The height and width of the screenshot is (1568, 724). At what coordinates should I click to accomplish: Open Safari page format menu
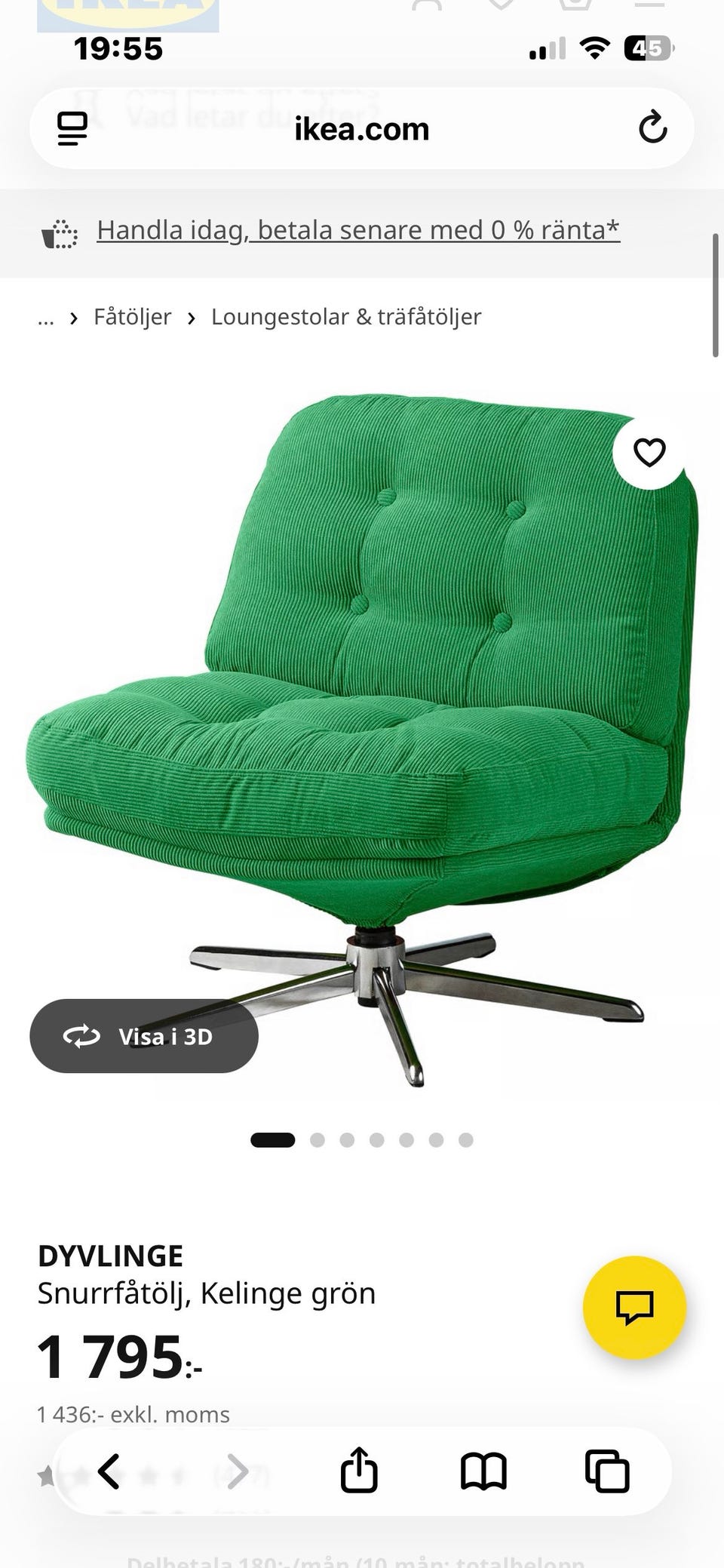72,128
